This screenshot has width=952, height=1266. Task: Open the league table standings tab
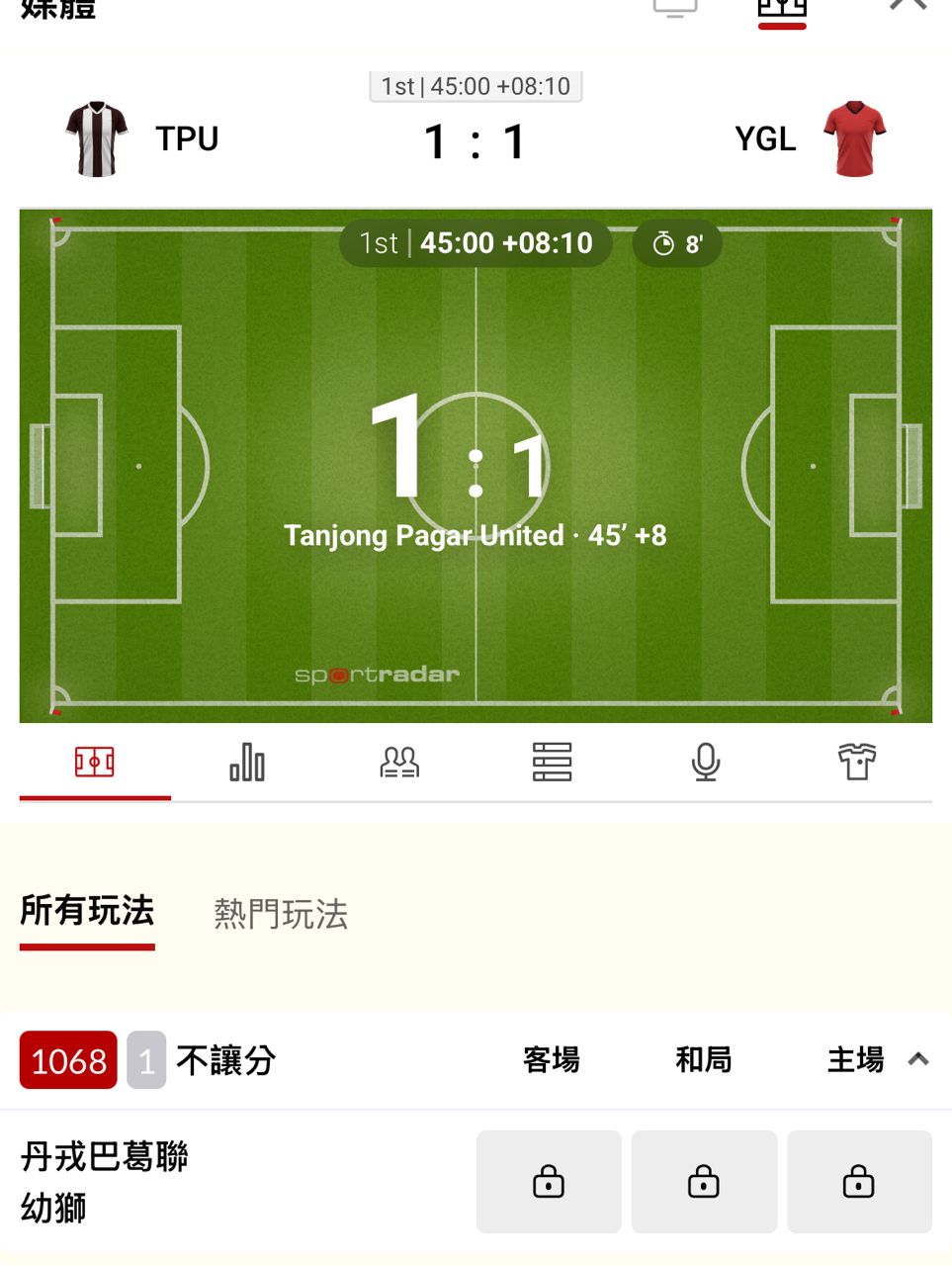click(552, 763)
